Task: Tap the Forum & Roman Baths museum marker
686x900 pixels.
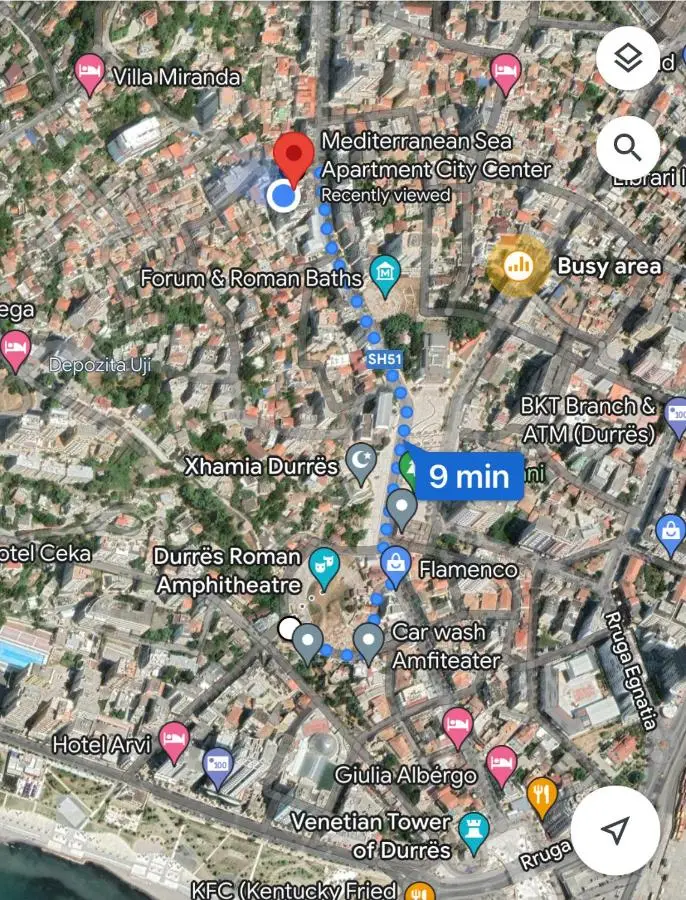Action: pyautogui.click(x=385, y=271)
